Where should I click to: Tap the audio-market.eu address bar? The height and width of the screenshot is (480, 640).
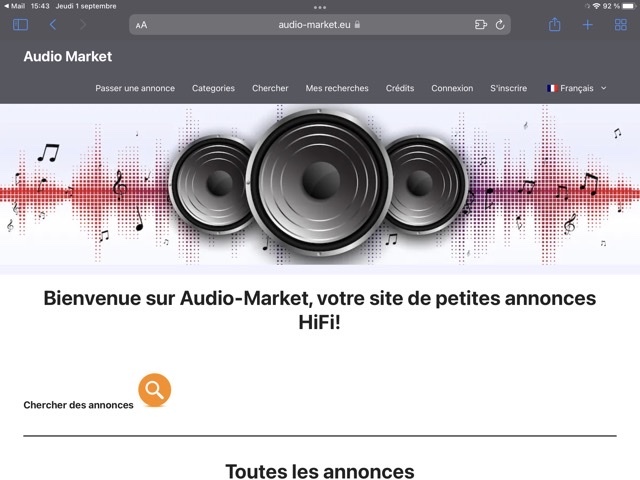318,25
